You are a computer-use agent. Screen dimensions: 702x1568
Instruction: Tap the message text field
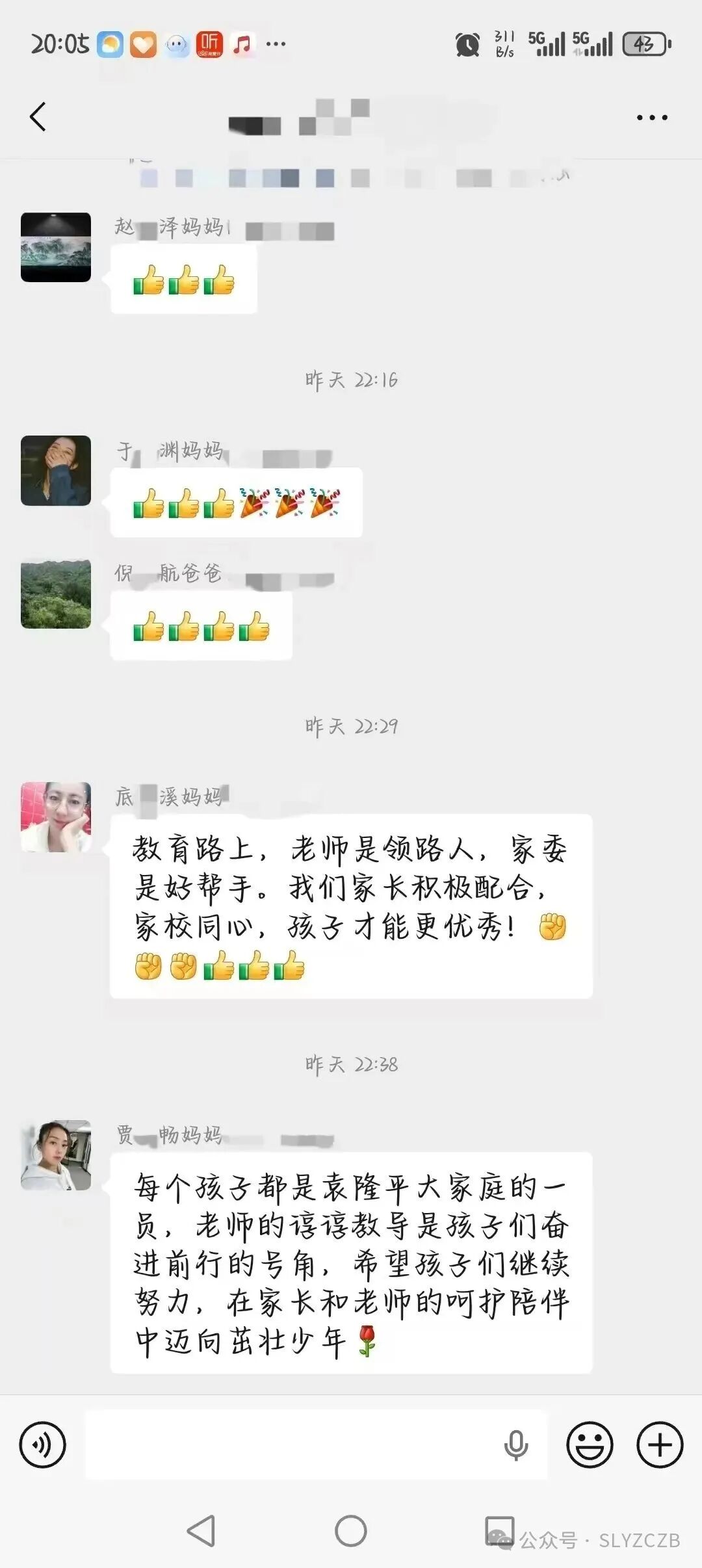tap(292, 1444)
